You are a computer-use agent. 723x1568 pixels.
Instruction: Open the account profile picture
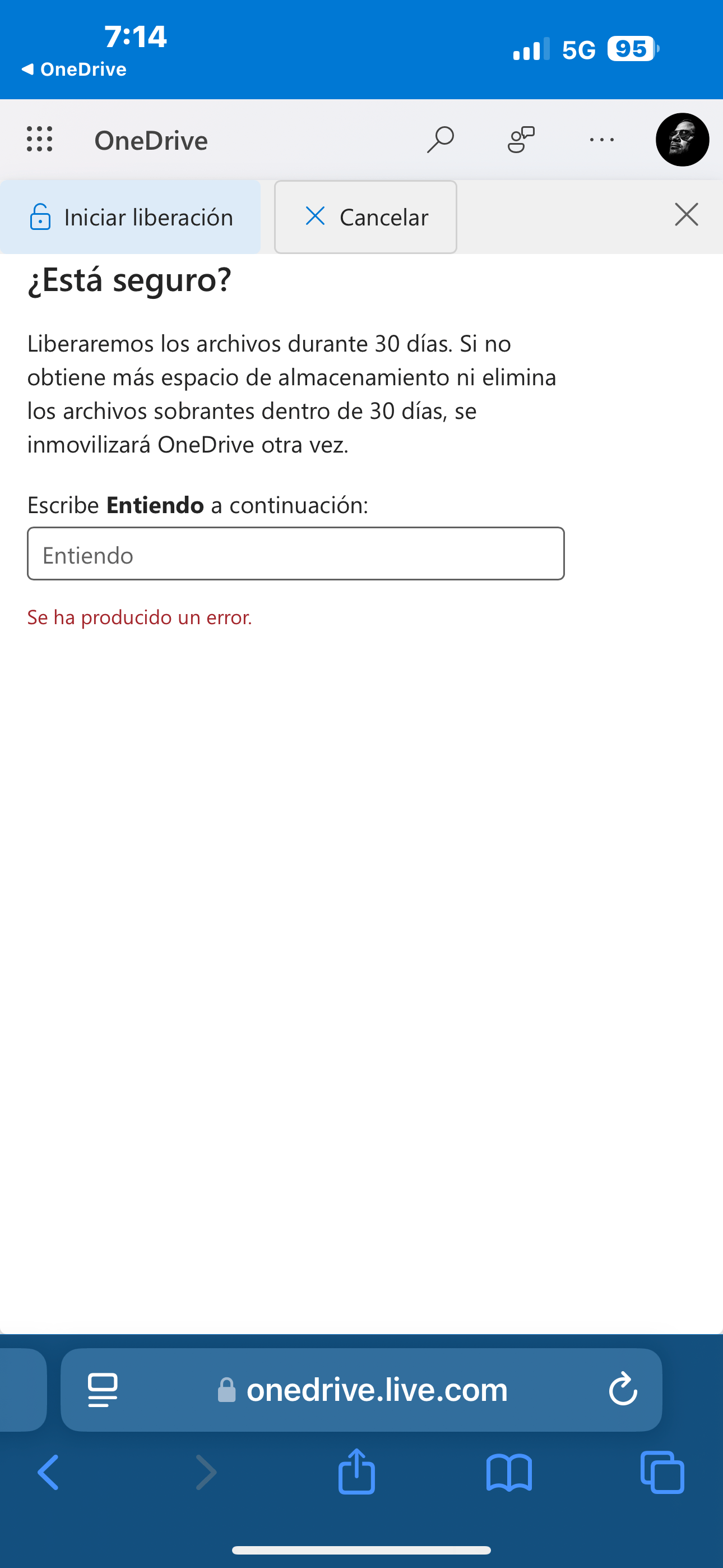point(682,140)
